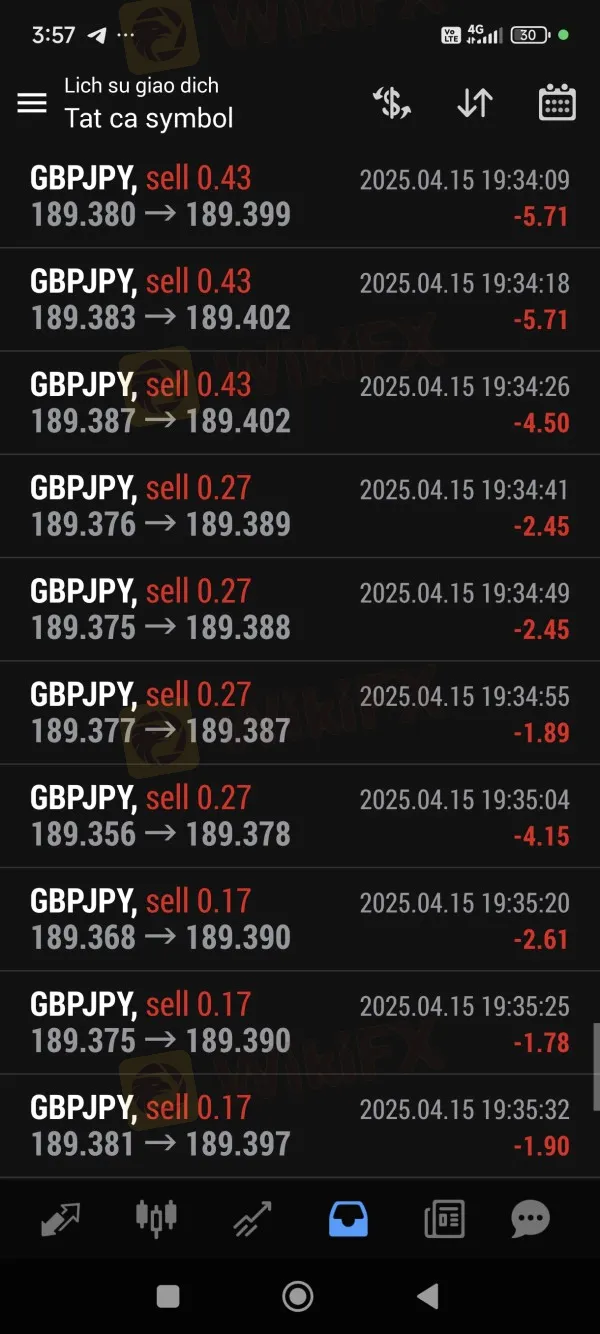Go to the home screen
The height and width of the screenshot is (1334, 600).
coord(298,1297)
